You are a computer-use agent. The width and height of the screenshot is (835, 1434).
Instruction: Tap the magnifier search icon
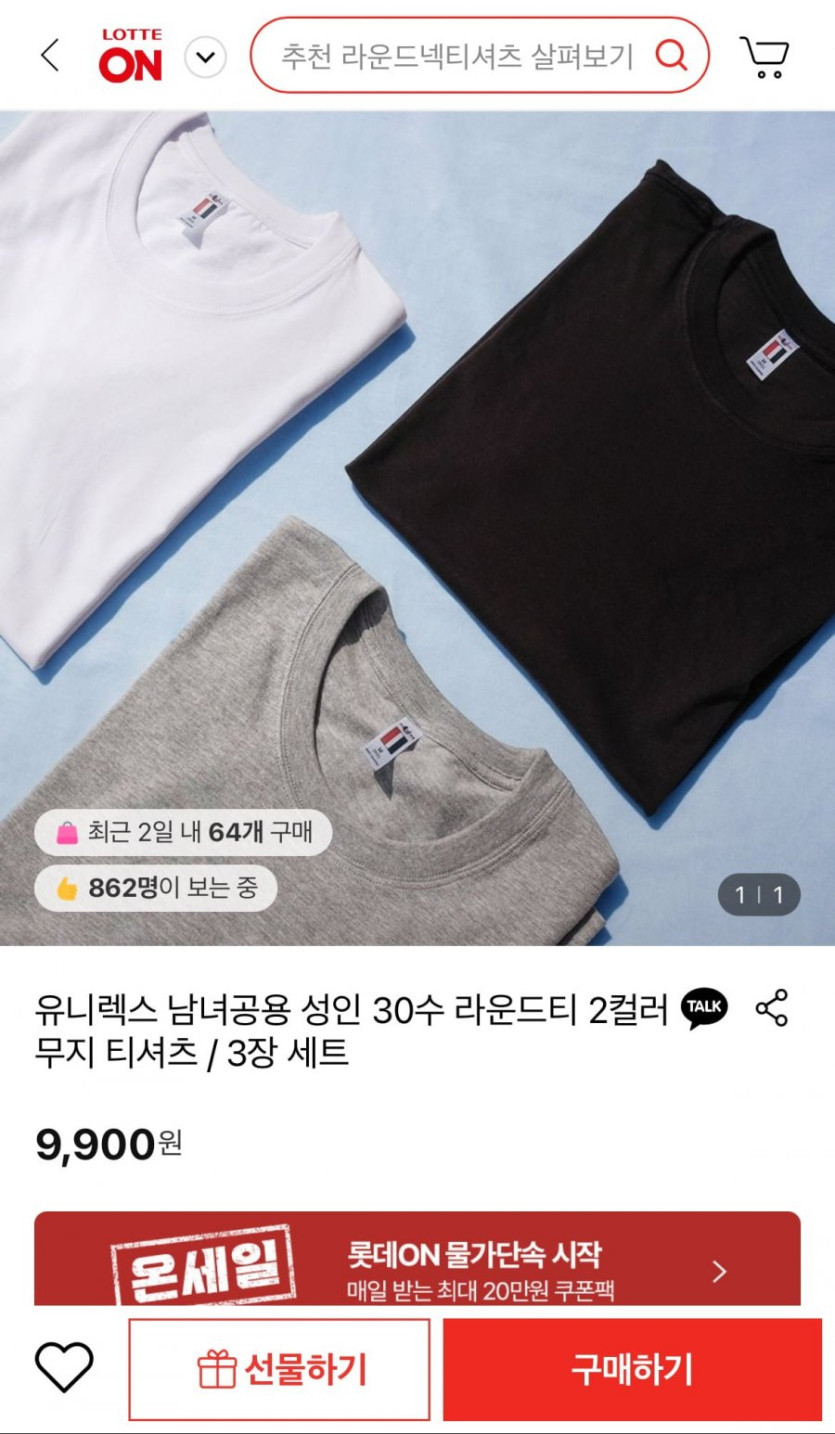point(672,55)
